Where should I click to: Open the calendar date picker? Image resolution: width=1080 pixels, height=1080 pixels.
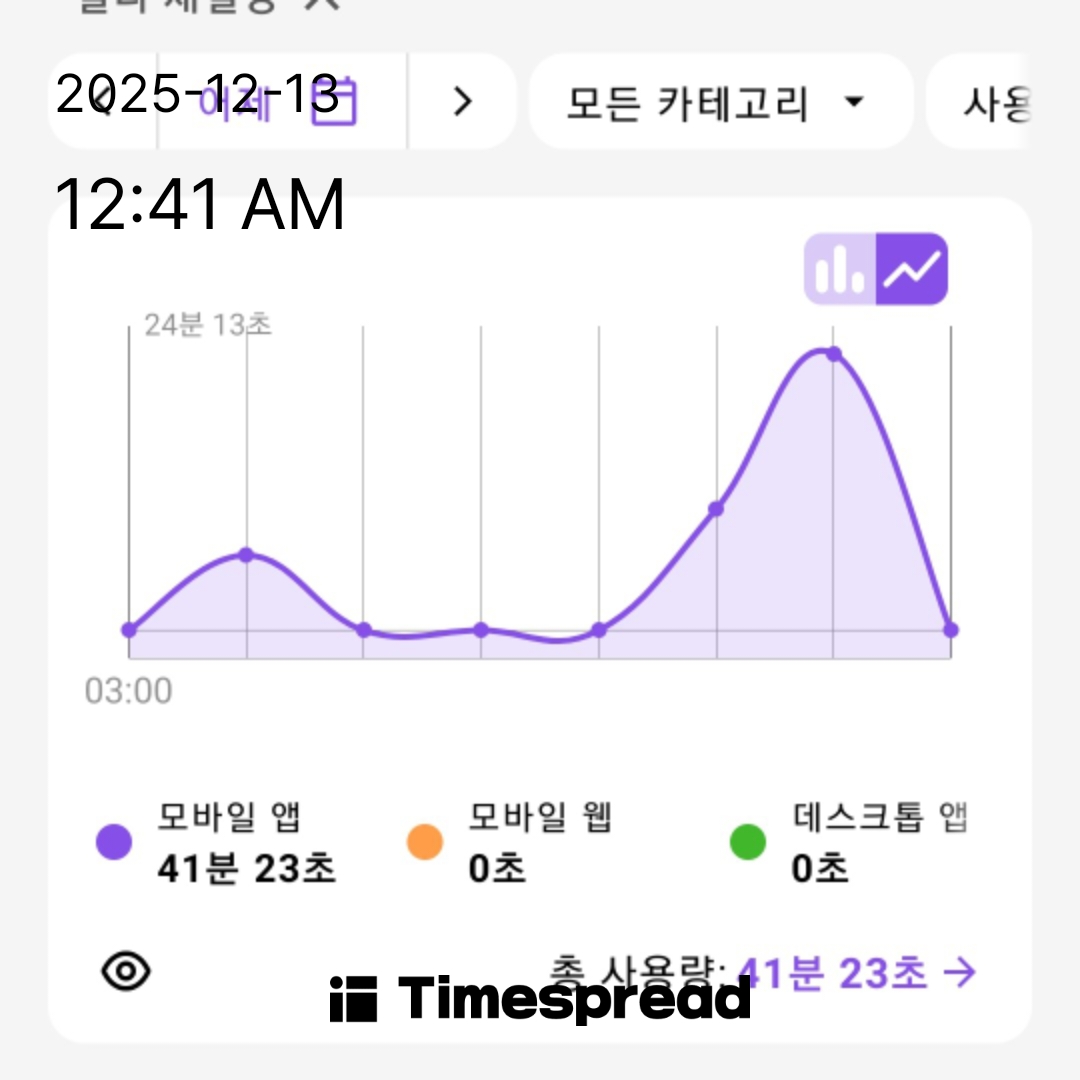[333, 102]
